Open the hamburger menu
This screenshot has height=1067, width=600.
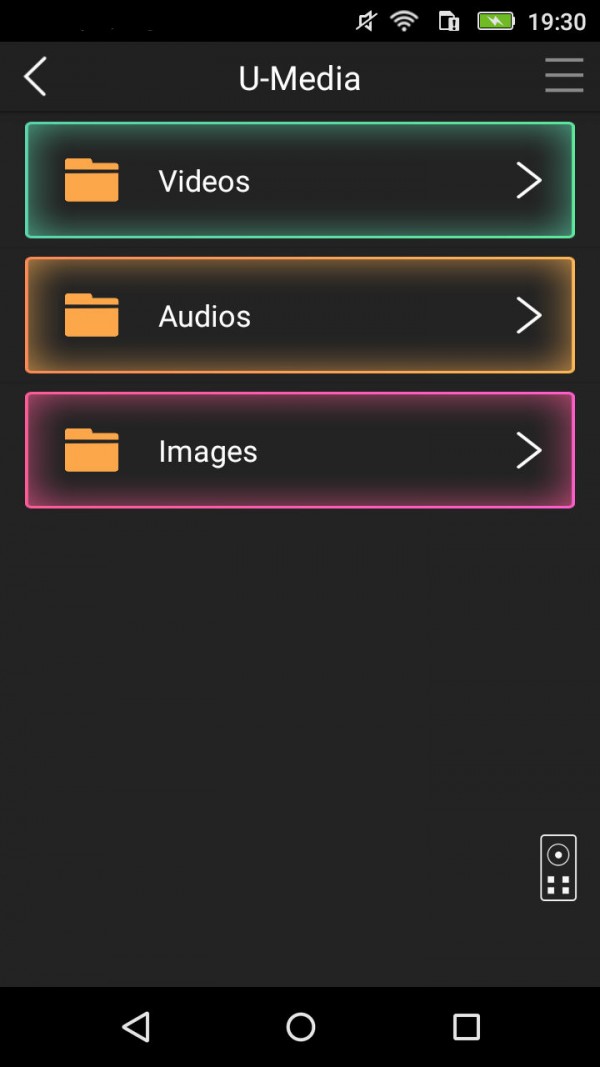tap(564, 76)
